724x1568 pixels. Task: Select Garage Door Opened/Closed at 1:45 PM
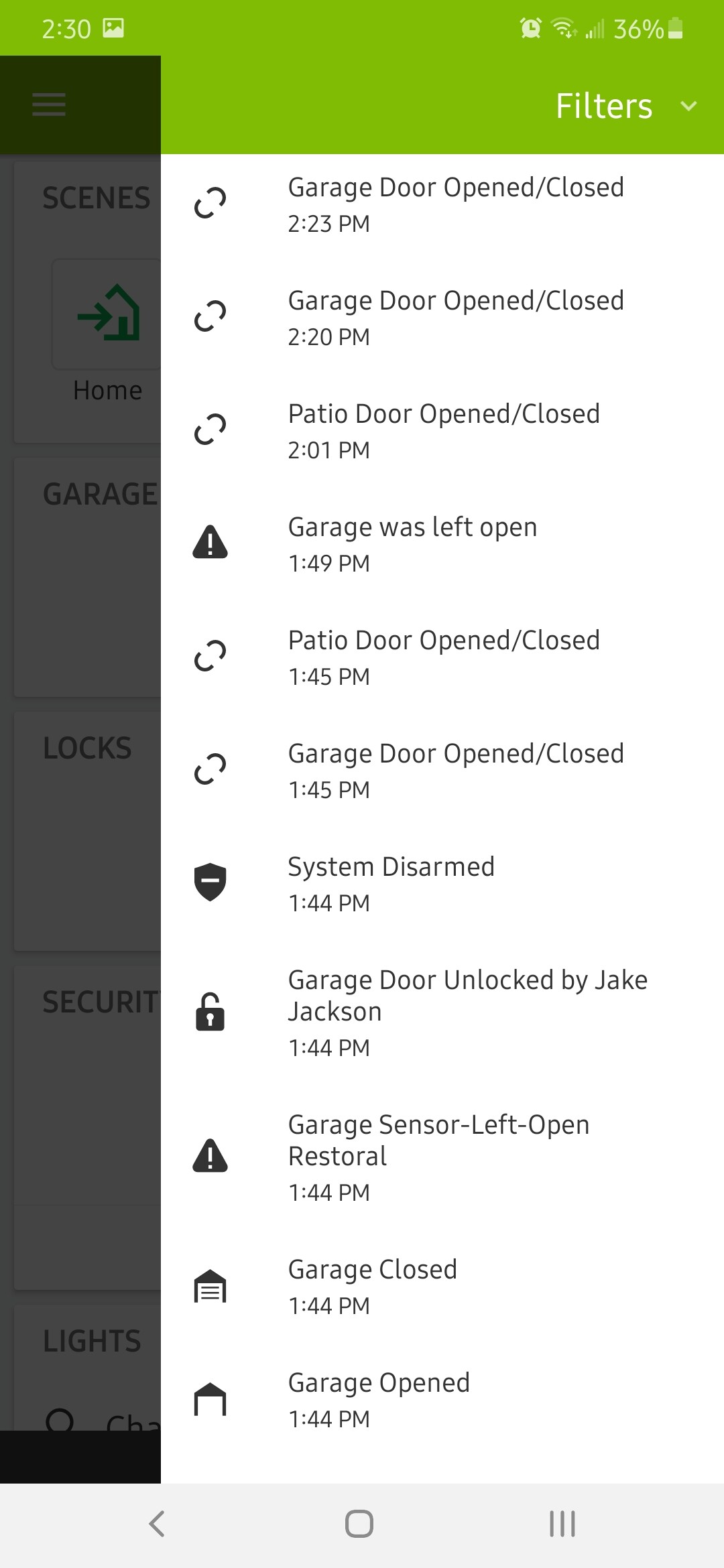[x=442, y=771]
